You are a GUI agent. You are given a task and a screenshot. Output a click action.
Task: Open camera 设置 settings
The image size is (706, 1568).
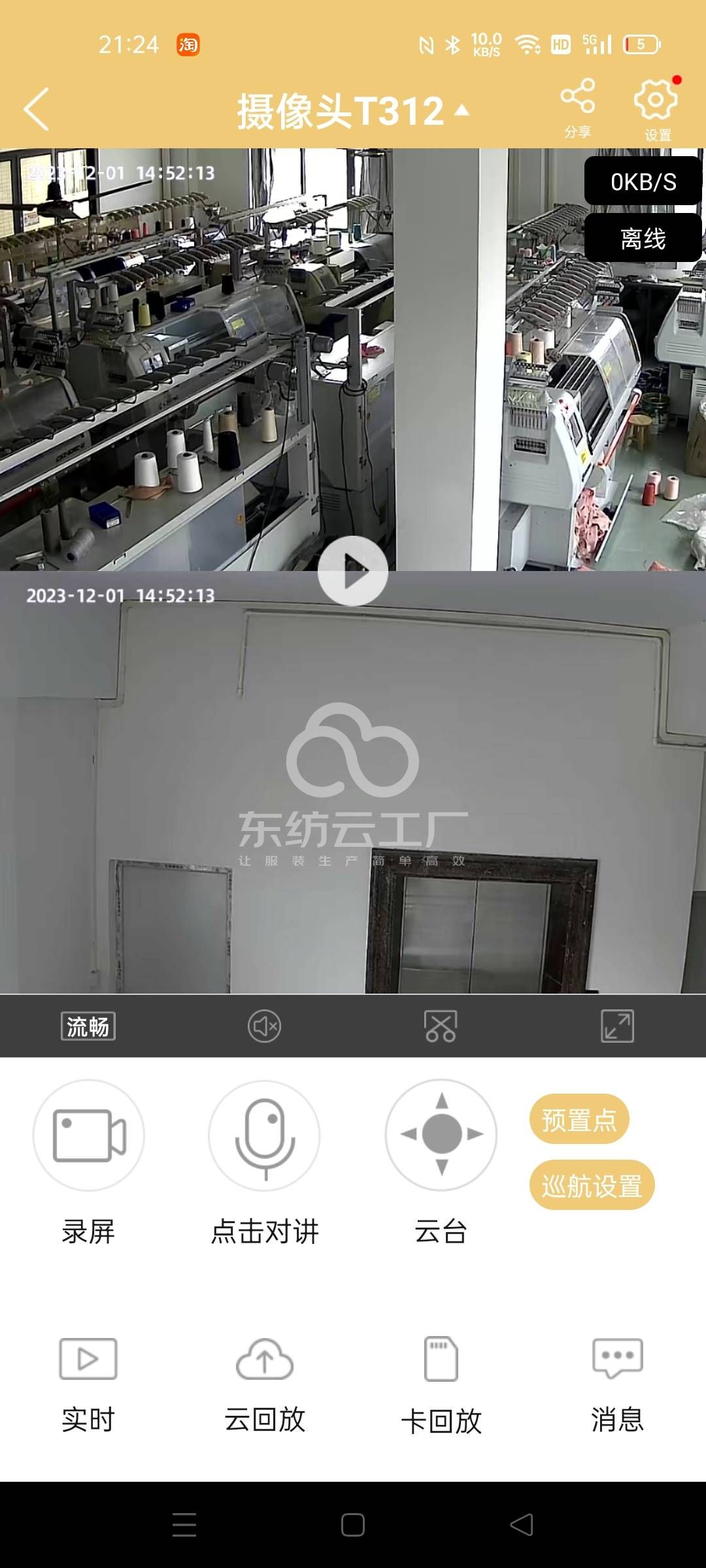[x=656, y=108]
